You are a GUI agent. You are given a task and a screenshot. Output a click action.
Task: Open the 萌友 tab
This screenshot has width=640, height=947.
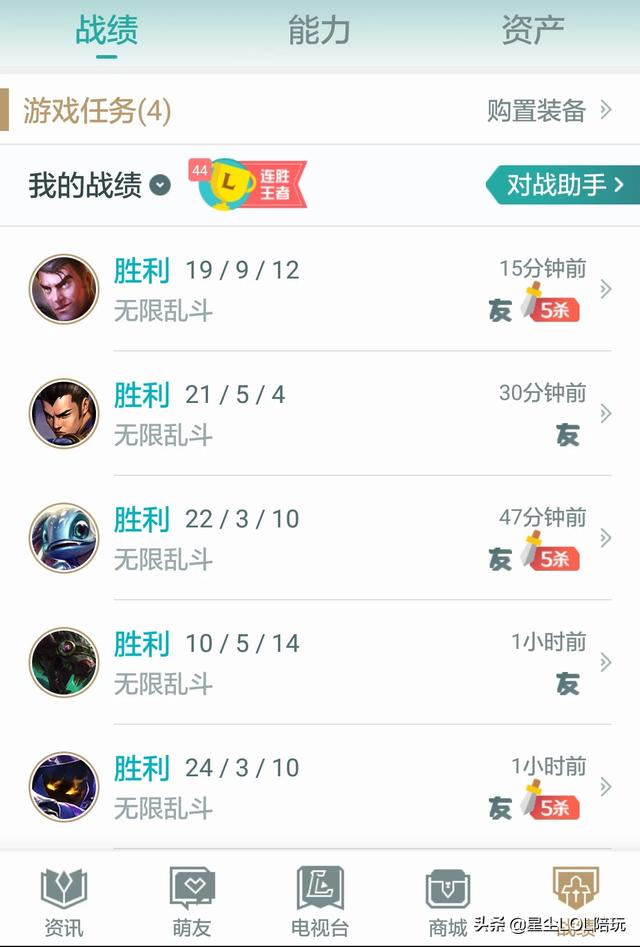coord(192,902)
